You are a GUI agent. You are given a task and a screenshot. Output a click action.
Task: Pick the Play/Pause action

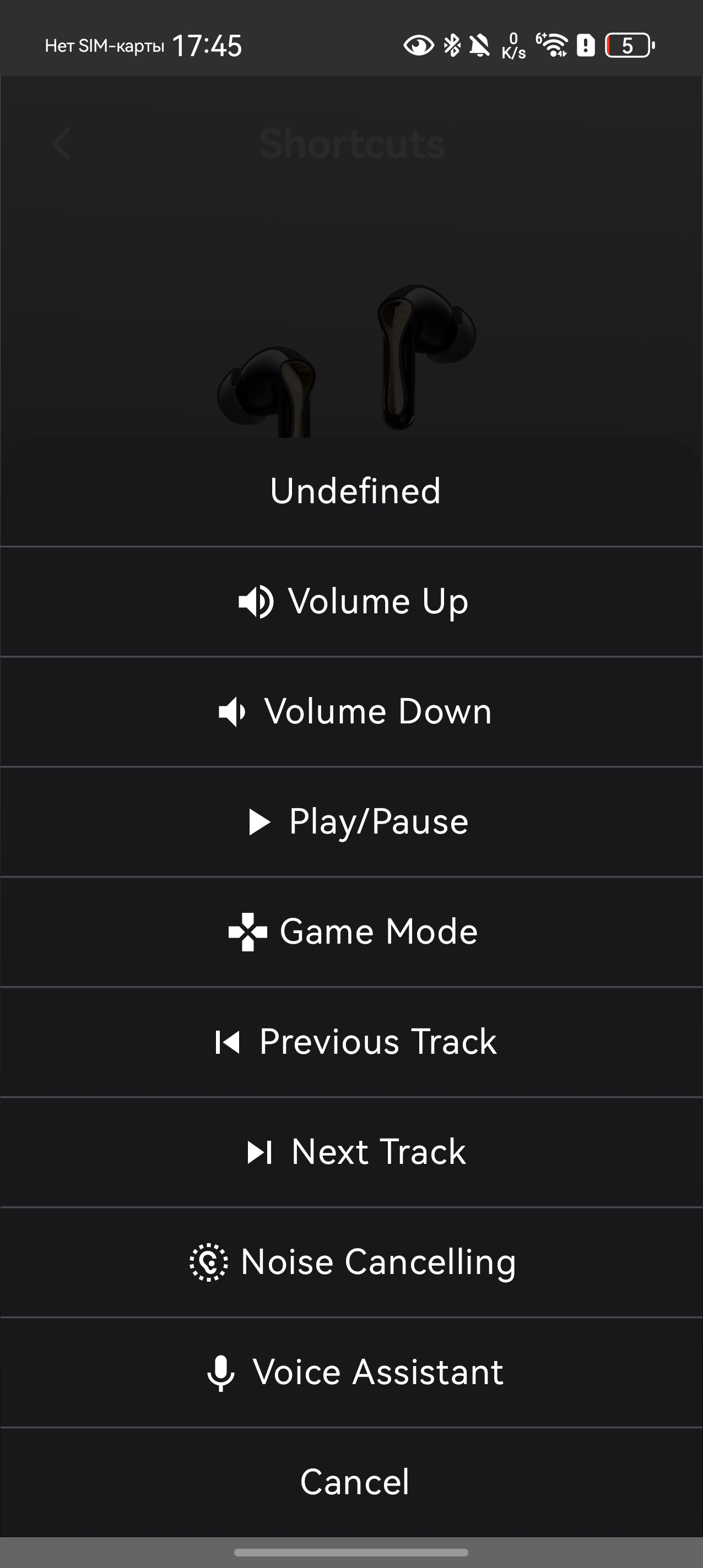click(358, 822)
